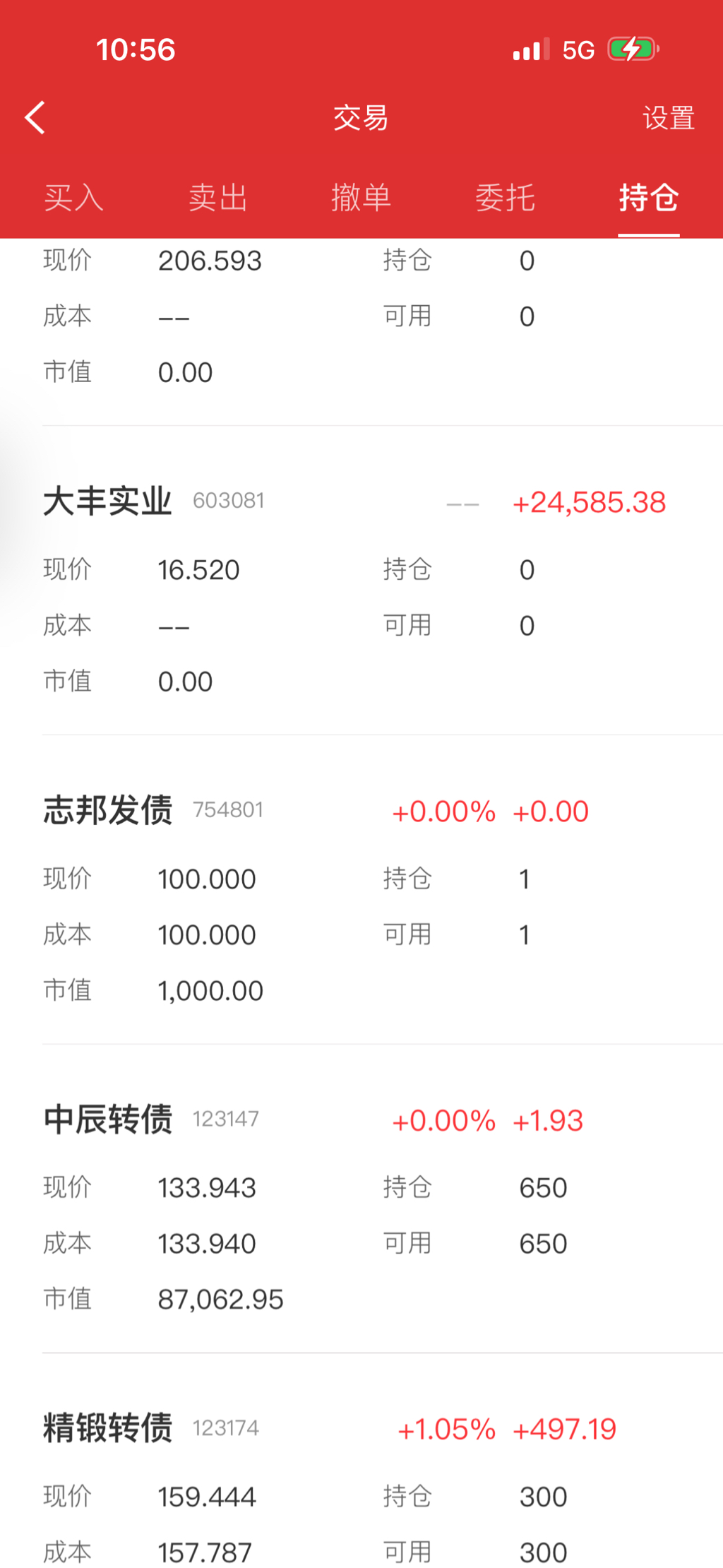The image size is (723, 1568).
Task: Open the 大丰实业 holding row
Action: 107,501
